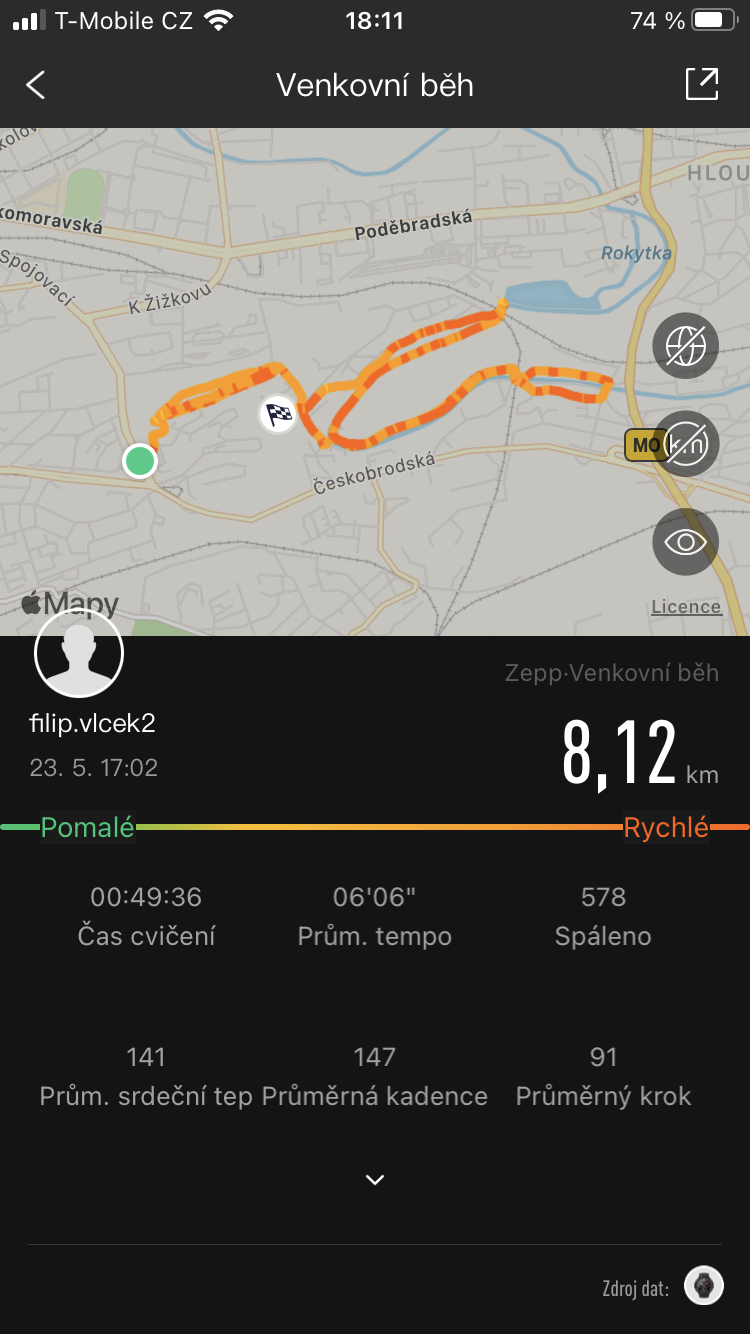750x1334 pixels.
Task: Toggle the map layer off icon
Action: click(x=685, y=346)
